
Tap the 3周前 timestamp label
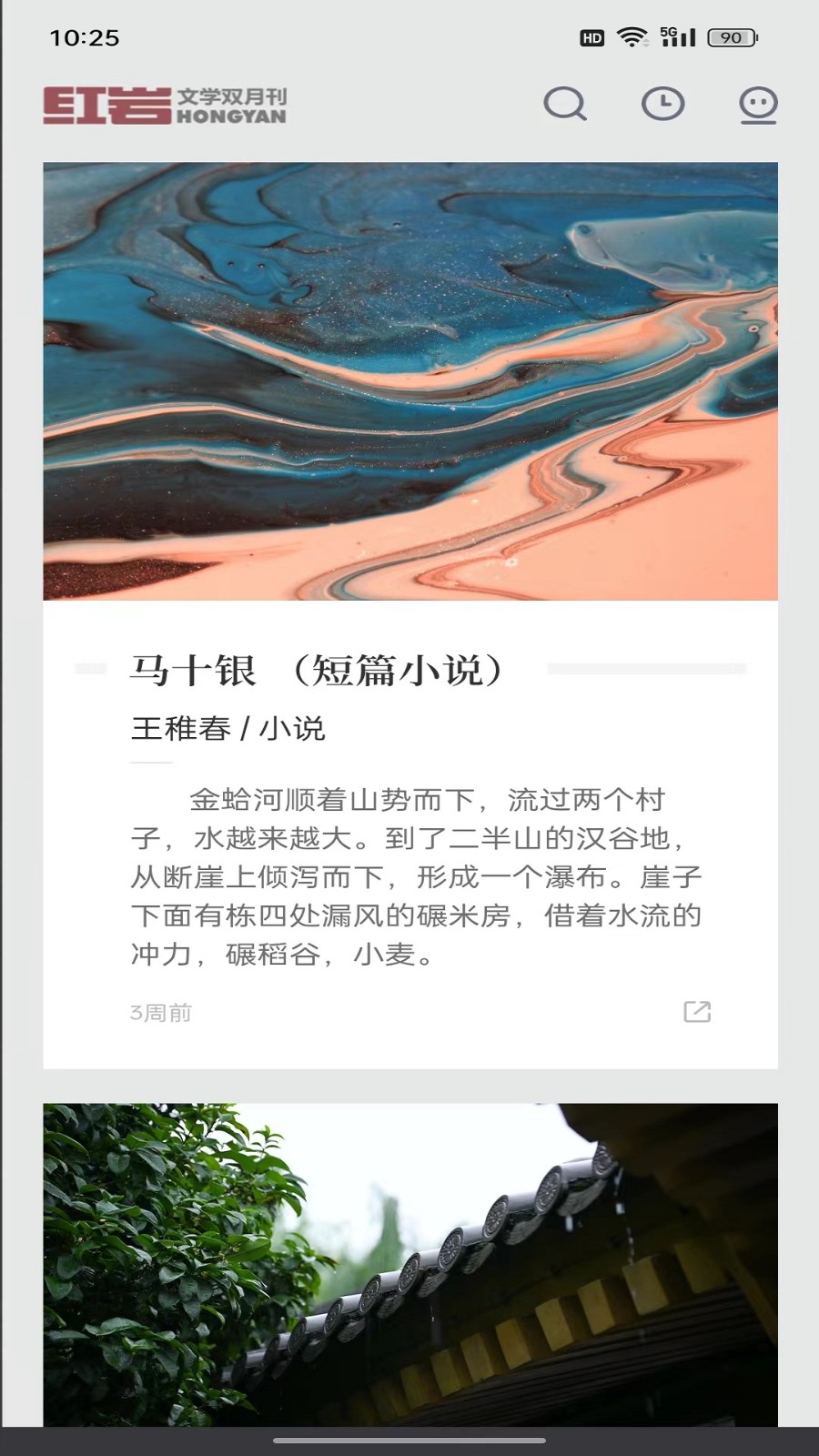(x=161, y=1011)
